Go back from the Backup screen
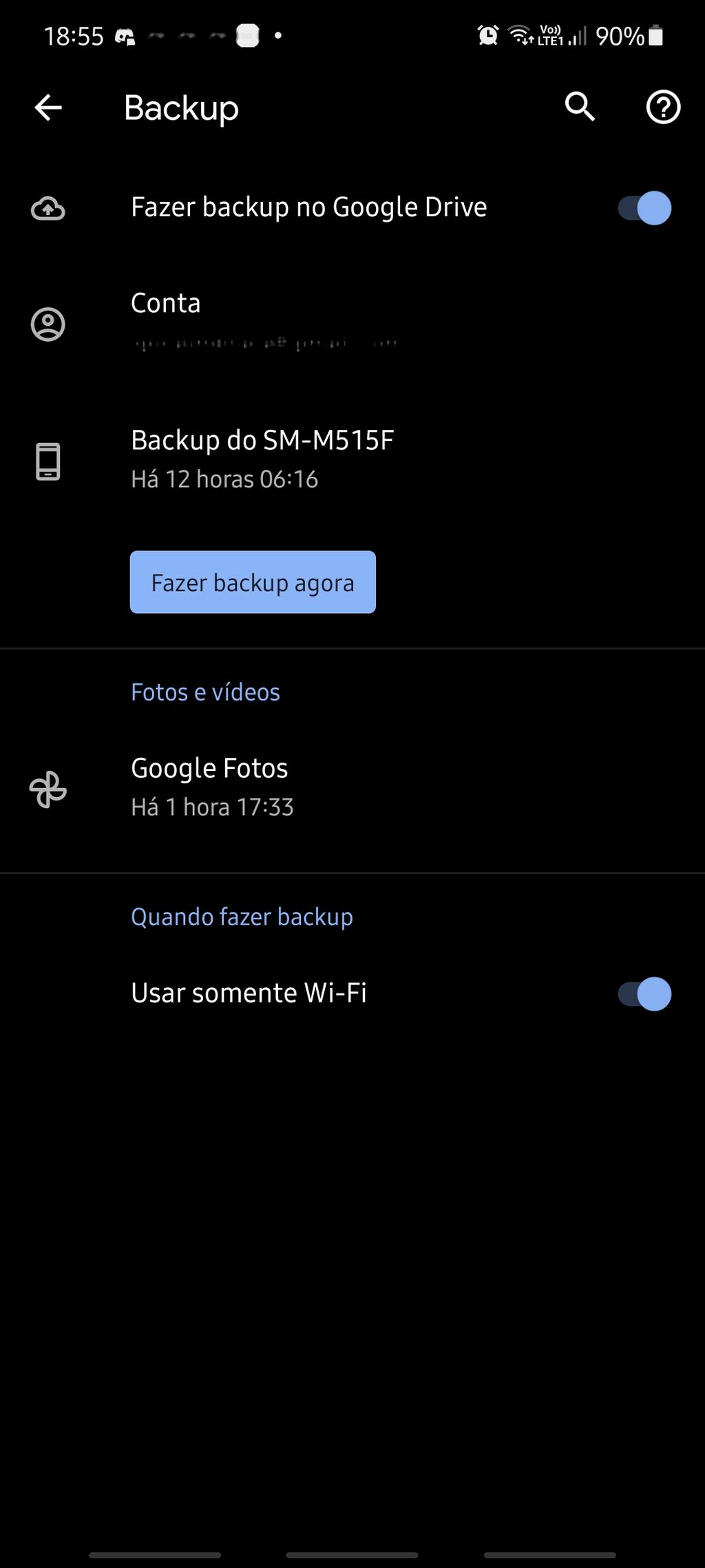The image size is (705, 1568). tap(48, 107)
